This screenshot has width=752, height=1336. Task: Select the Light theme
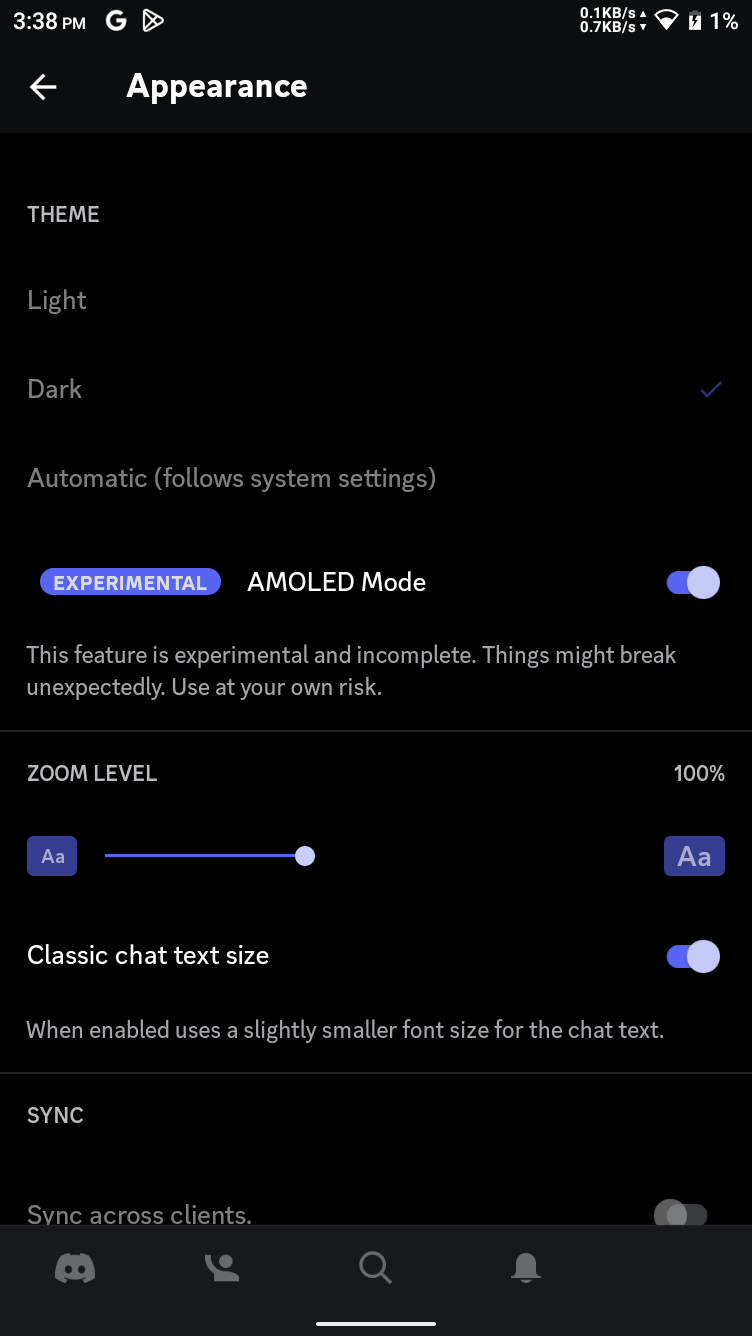(x=57, y=300)
